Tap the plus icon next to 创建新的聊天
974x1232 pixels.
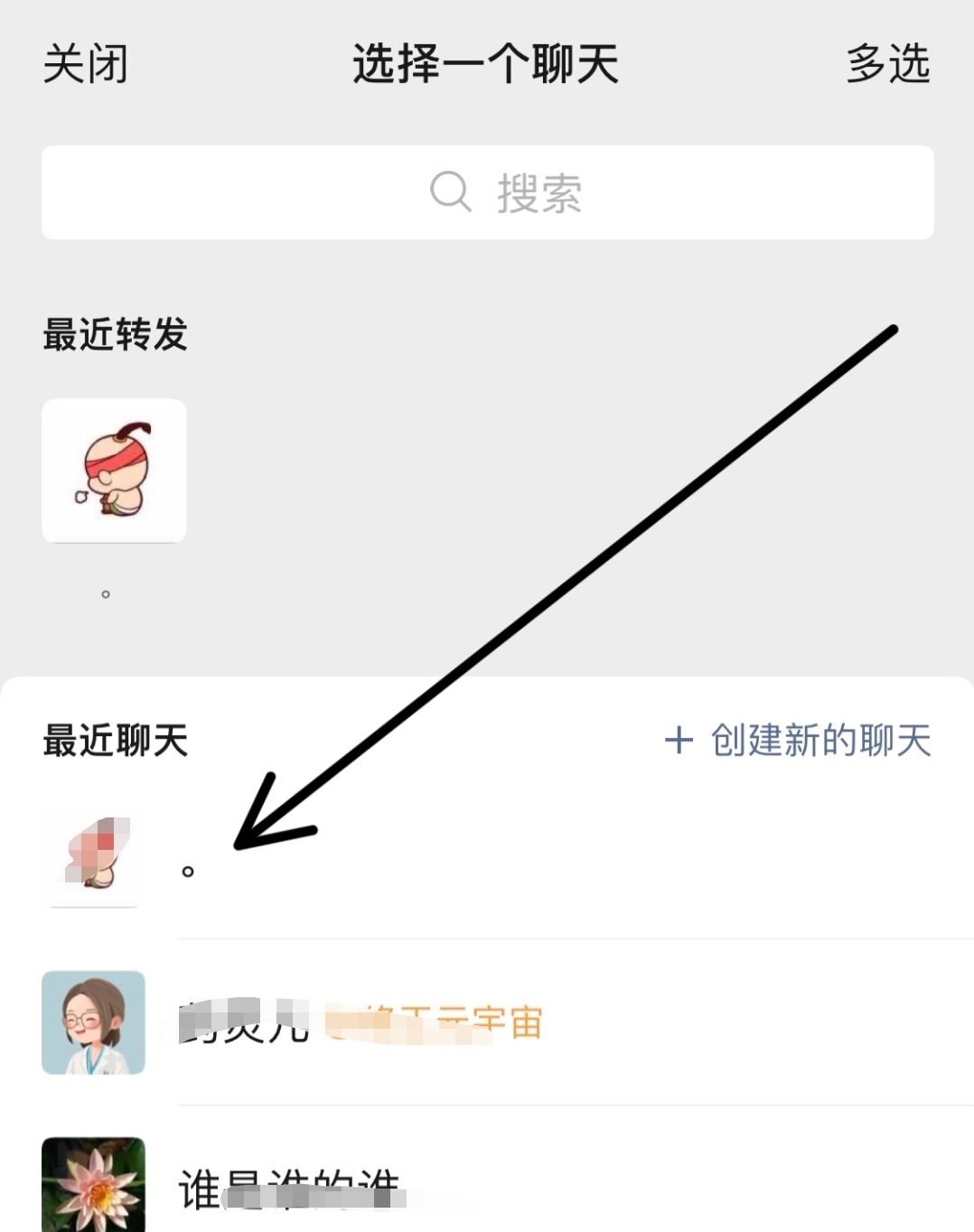679,742
